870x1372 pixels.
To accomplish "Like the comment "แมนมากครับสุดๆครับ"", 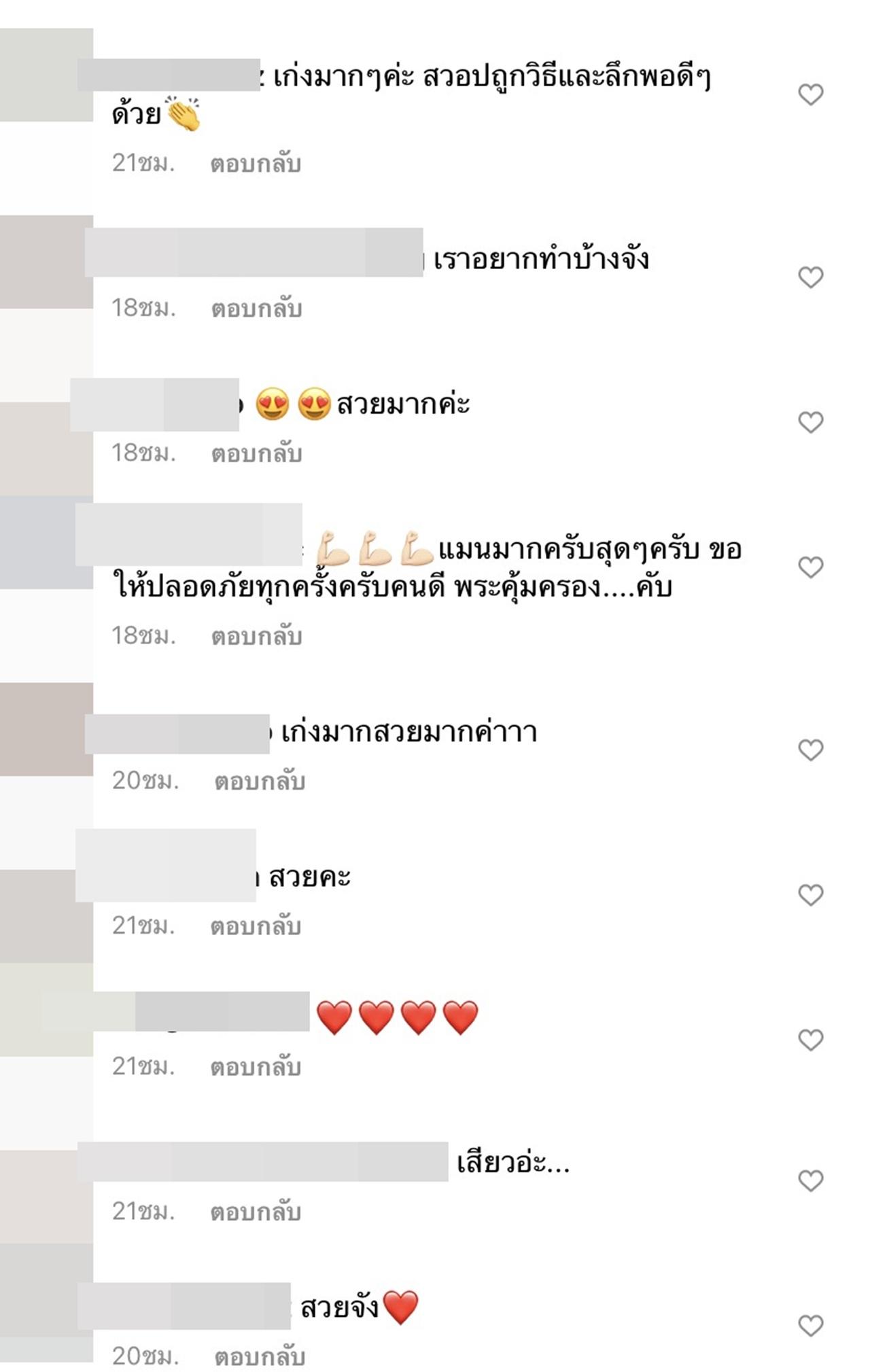I will click(810, 567).
